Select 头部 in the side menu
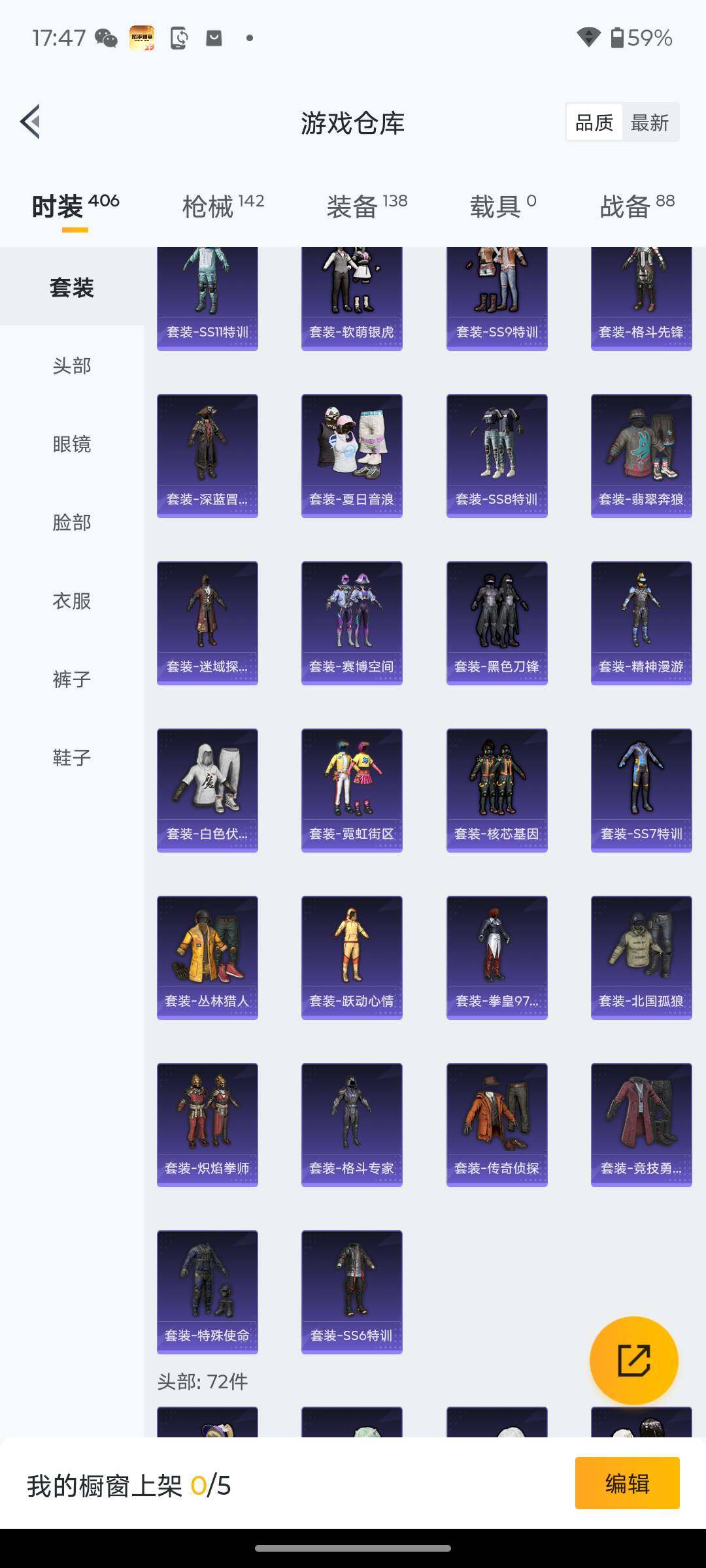706x1568 pixels. (72, 366)
